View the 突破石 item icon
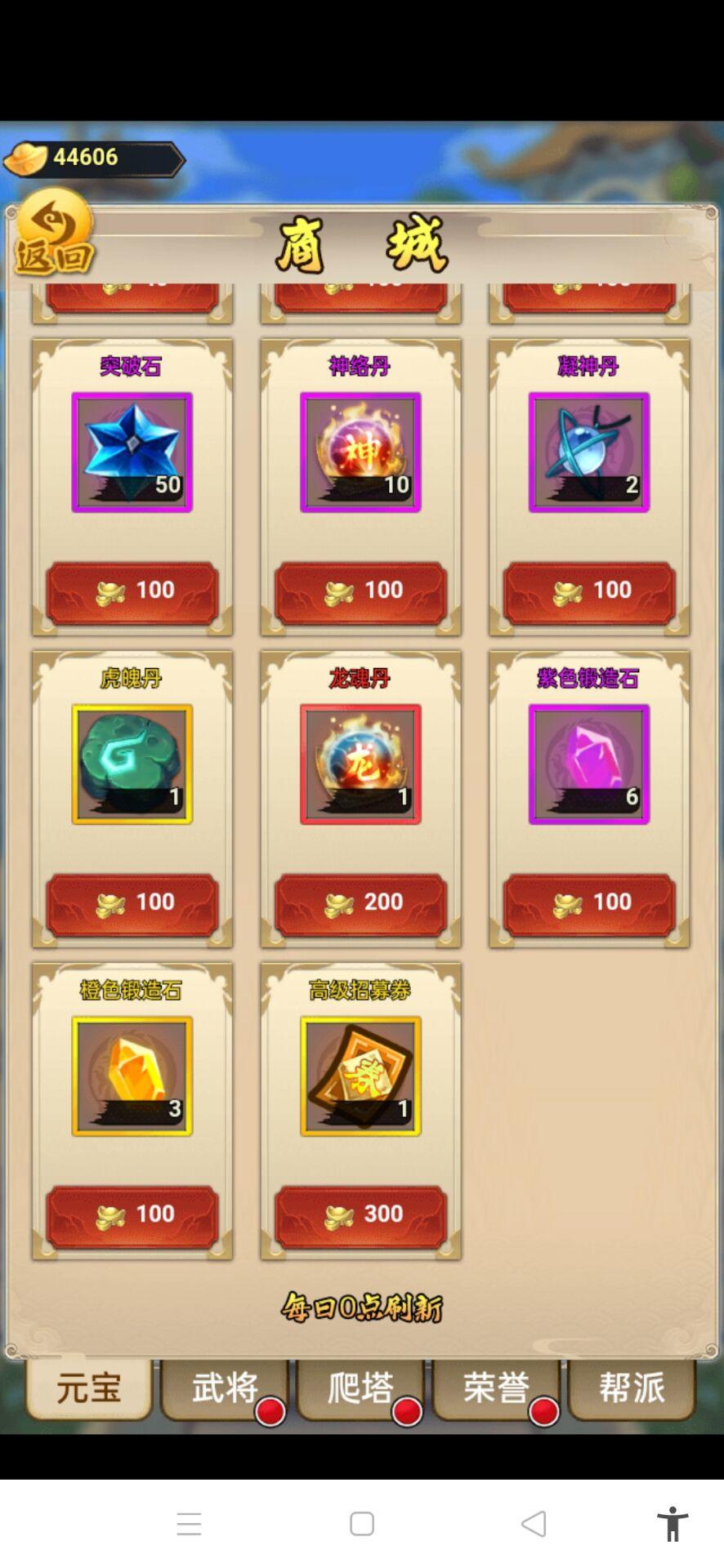This screenshot has height=1568, width=724. 132,452
